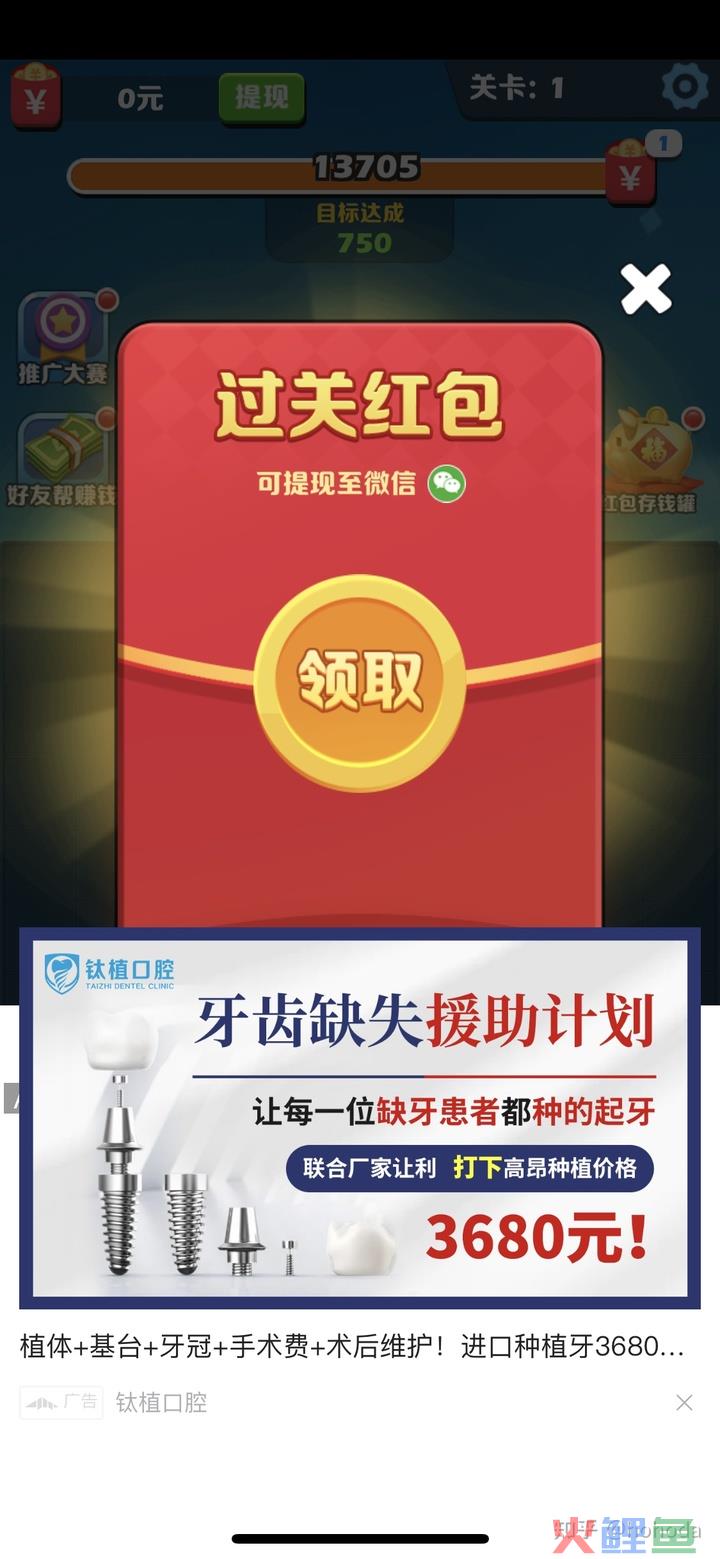This screenshot has height=1559, width=720.
Task: Close the 过关红包 popup
Action: point(646,290)
